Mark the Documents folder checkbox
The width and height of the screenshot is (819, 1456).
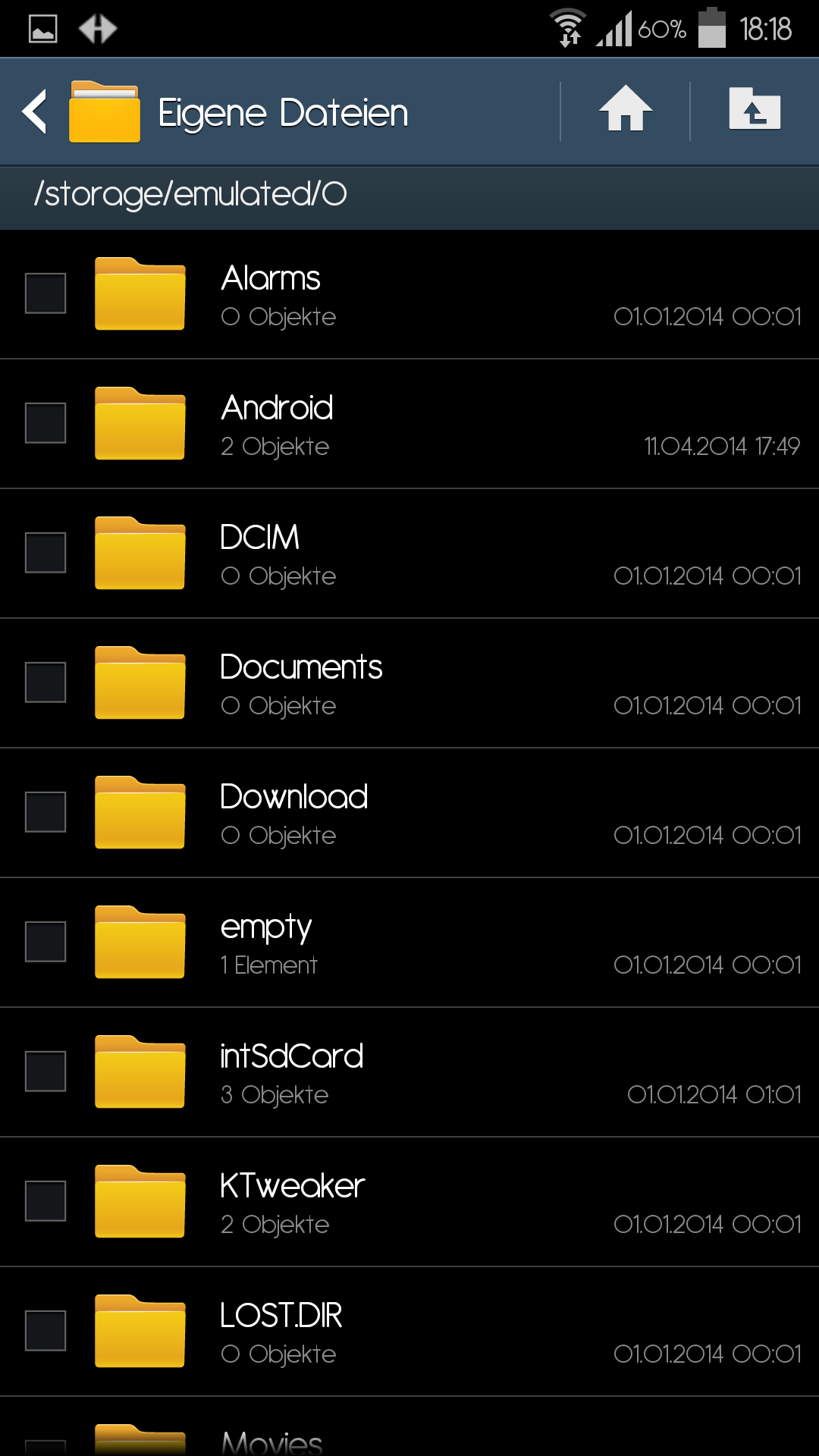click(45, 682)
